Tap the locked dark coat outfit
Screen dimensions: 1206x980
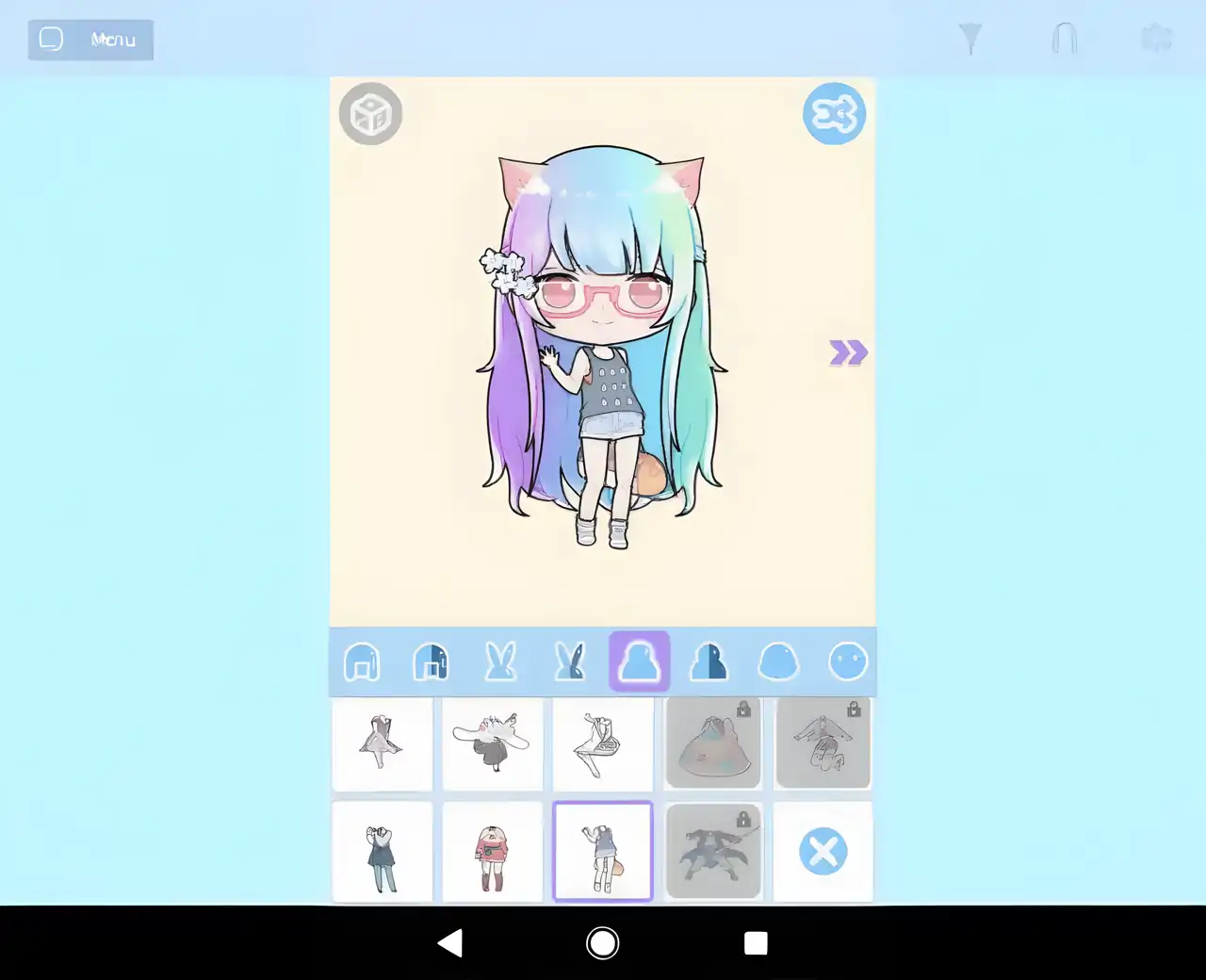(x=713, y=852)
